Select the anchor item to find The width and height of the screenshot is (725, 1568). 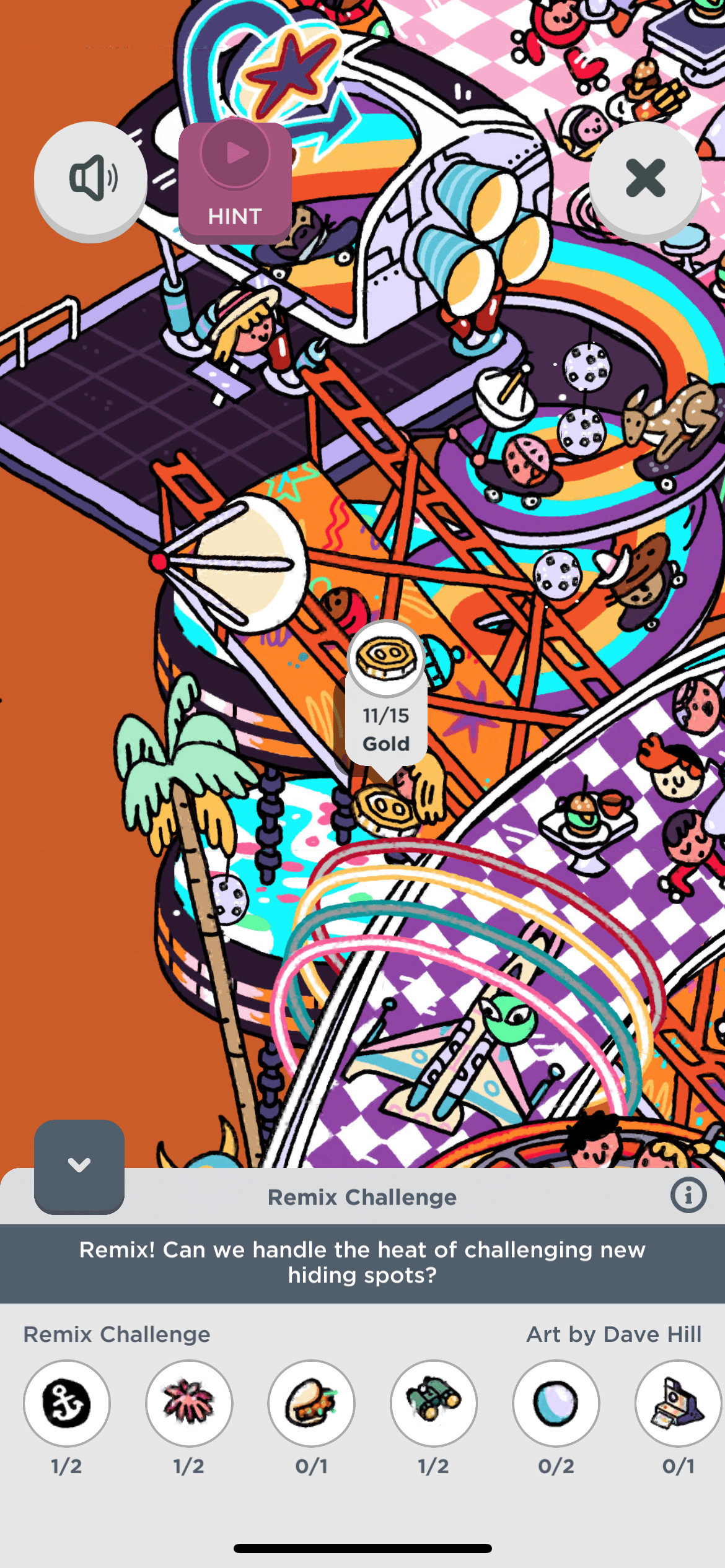coord(67,1403)
